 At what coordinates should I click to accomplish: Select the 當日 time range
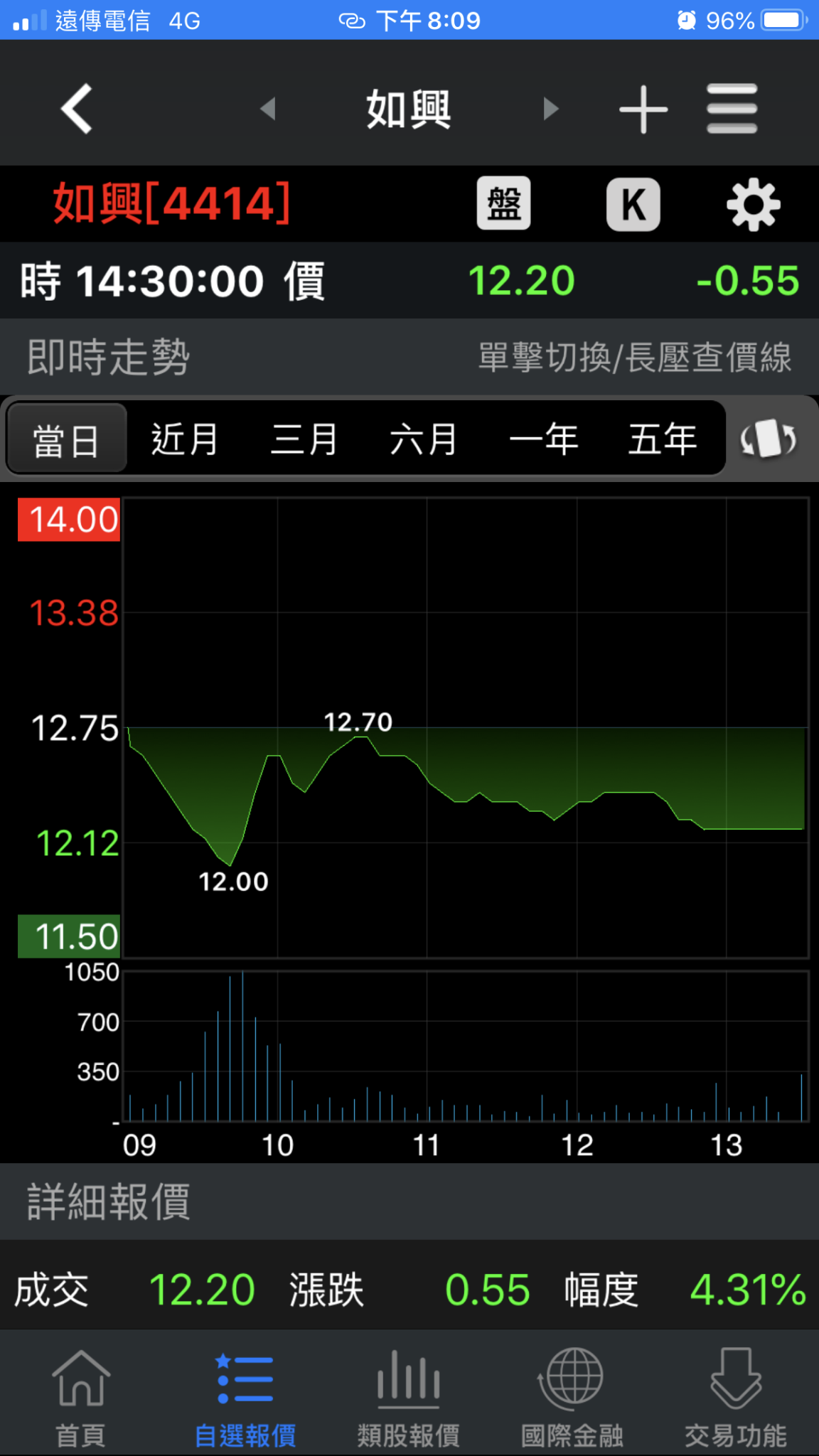pos(66,439)
